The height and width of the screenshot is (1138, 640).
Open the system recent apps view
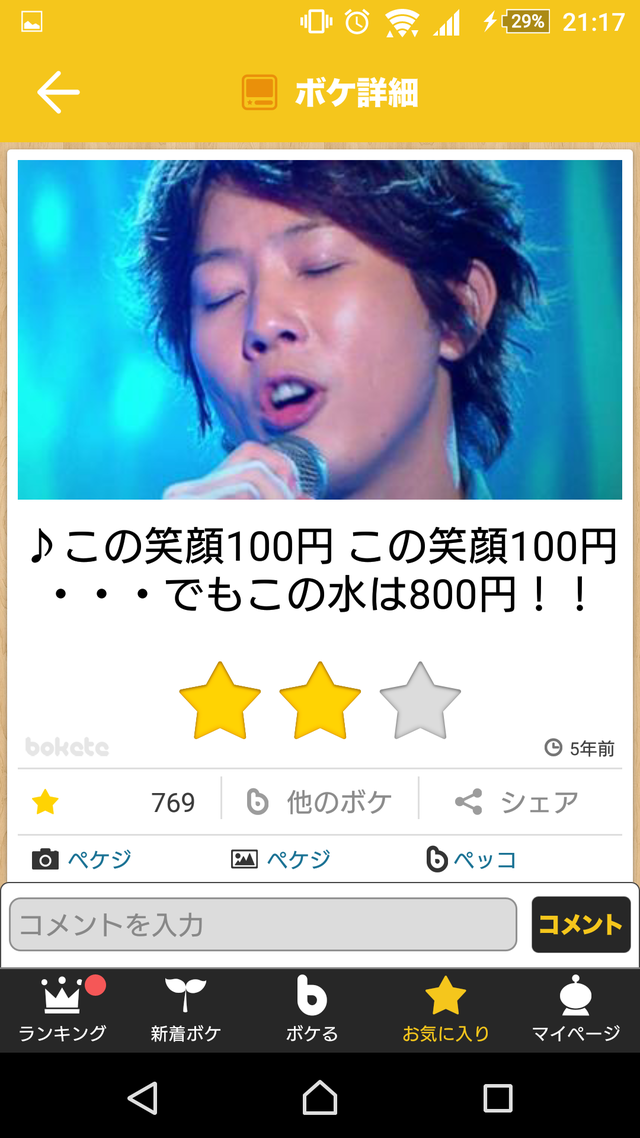point(498,1097)
